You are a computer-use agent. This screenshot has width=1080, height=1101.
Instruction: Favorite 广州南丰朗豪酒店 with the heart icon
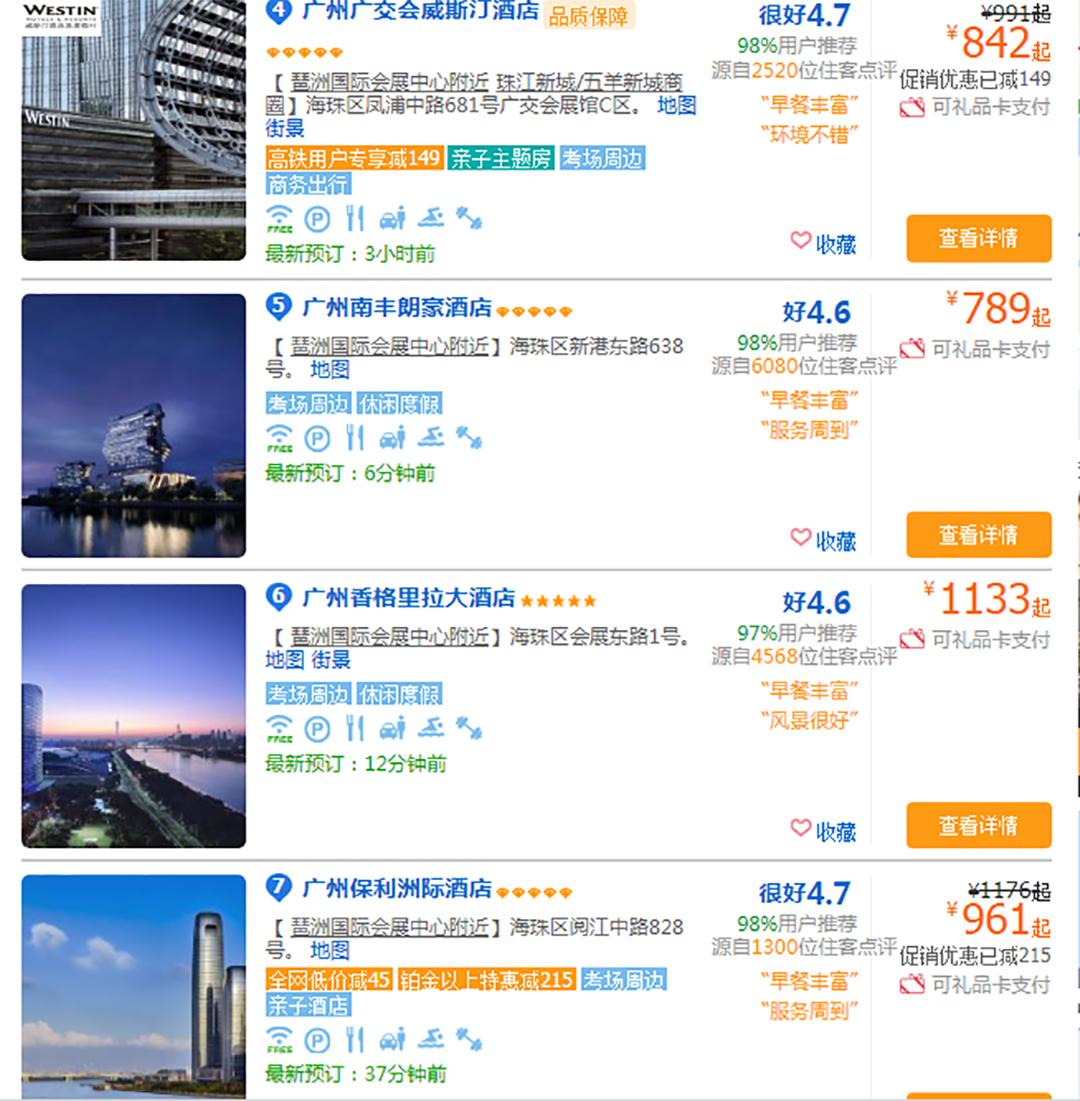click(823, 540)
